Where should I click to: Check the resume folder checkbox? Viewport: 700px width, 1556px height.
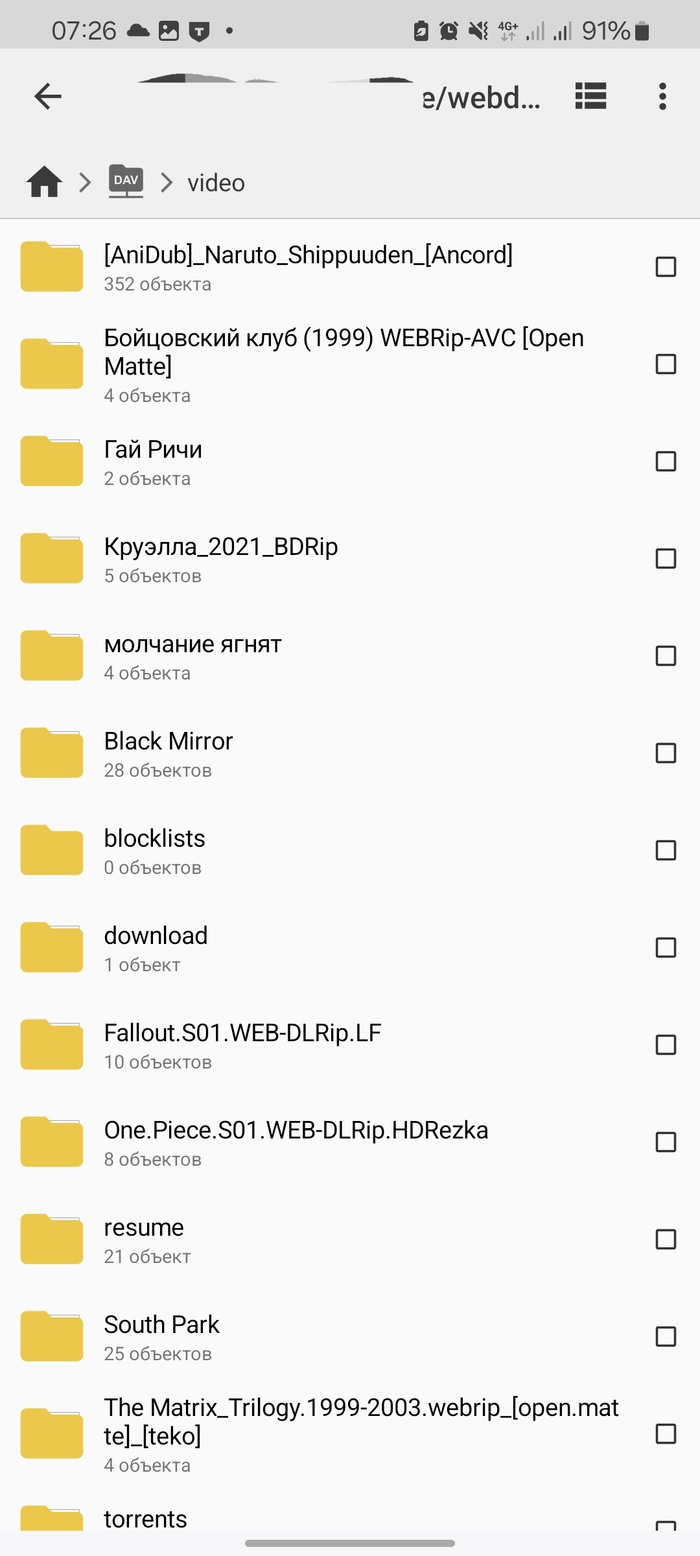665,1239
